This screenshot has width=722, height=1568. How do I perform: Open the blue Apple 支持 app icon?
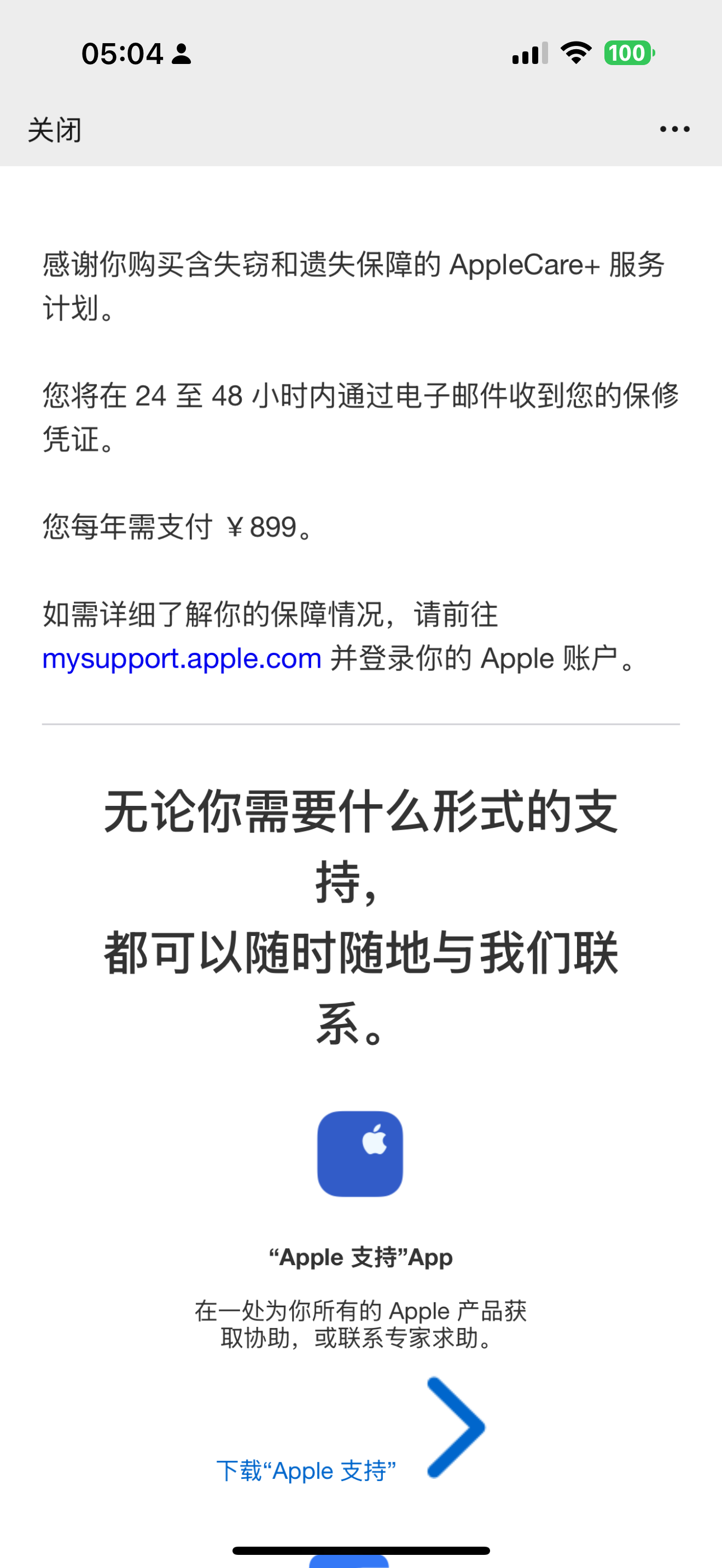pyautogui.click(x=360, y=1154)
